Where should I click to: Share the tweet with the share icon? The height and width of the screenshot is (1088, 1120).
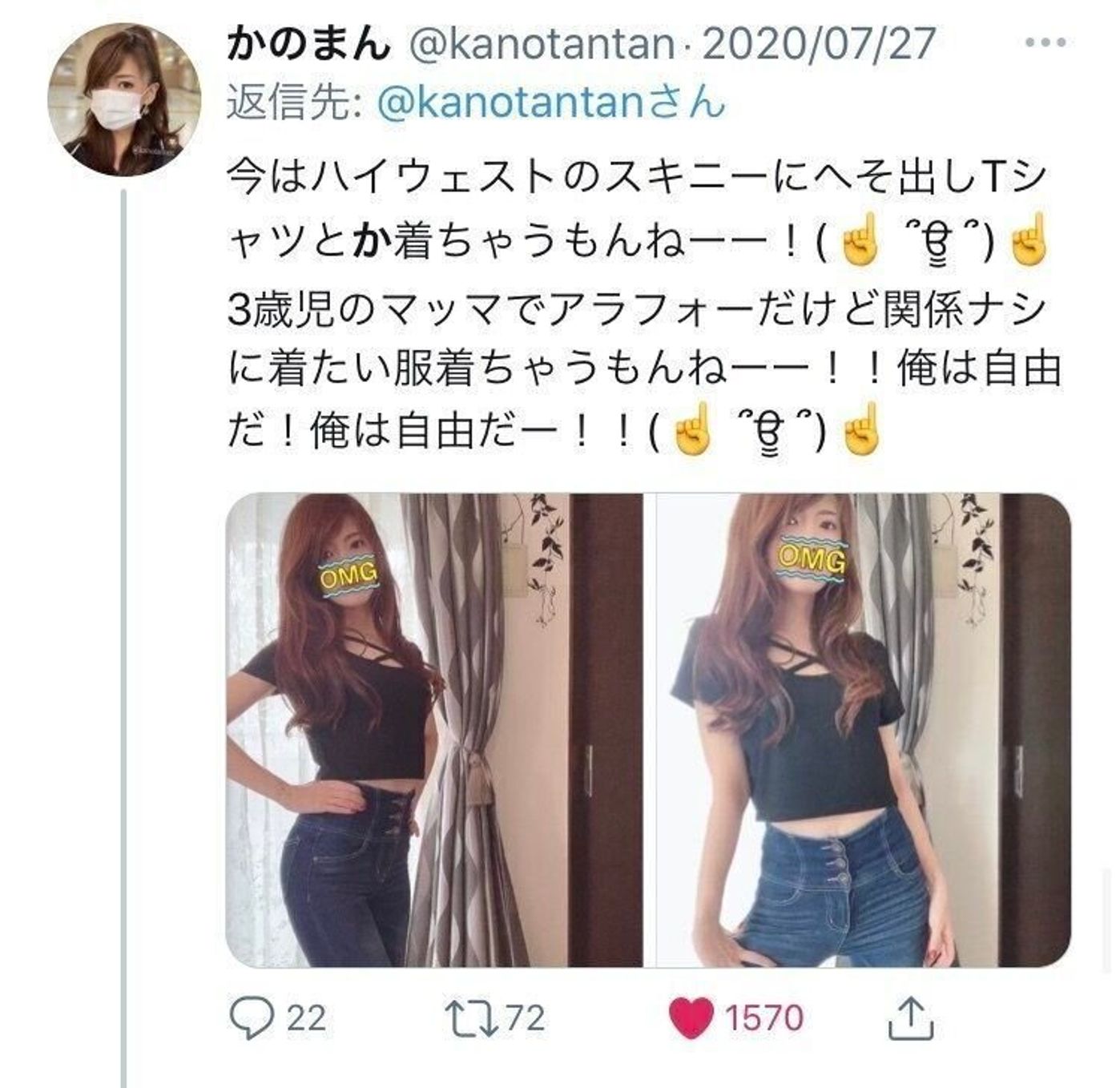coord(911,1017)
